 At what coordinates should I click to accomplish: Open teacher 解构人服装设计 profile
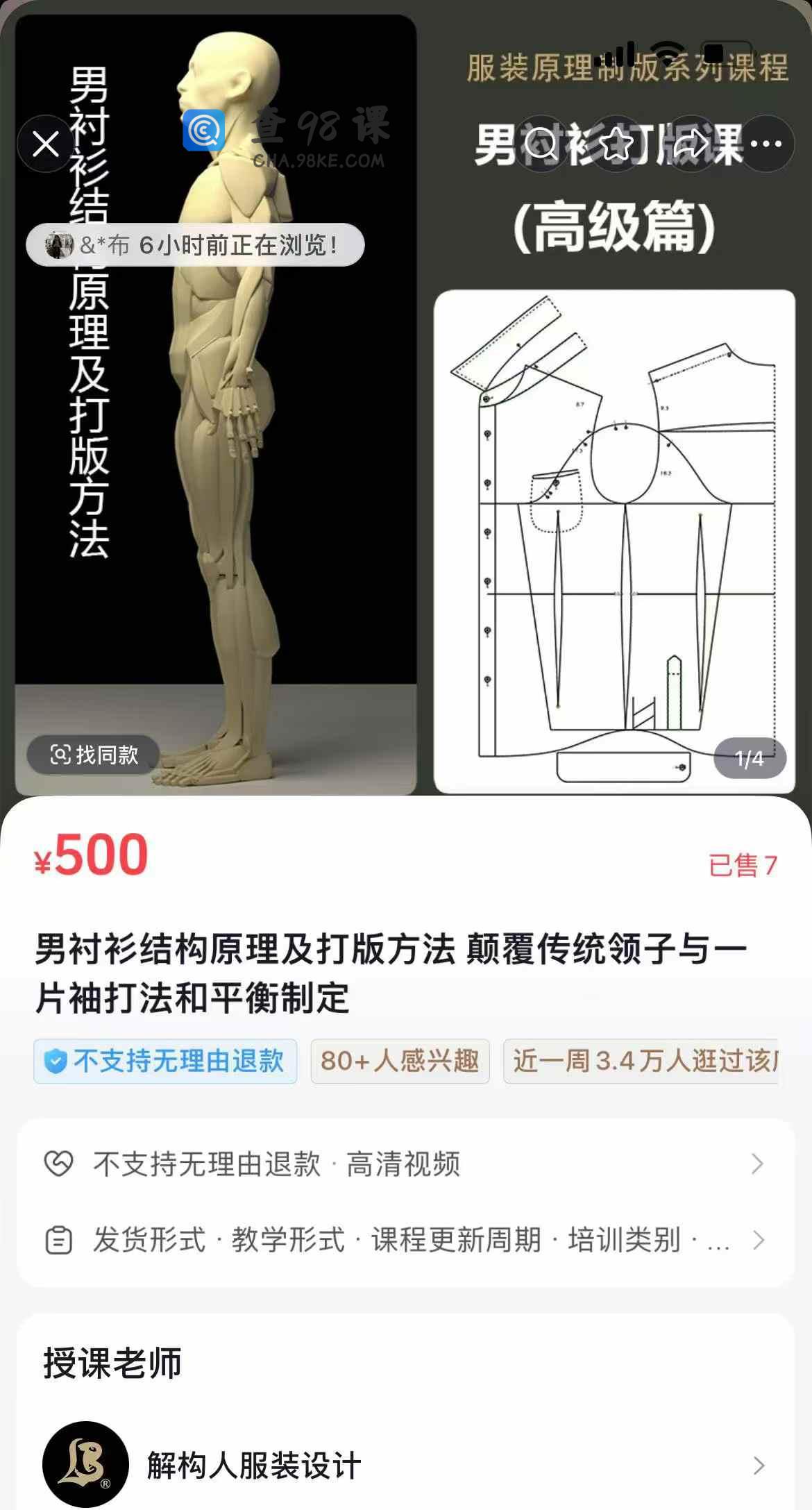pyautogui.click(x=405, y=1465)
